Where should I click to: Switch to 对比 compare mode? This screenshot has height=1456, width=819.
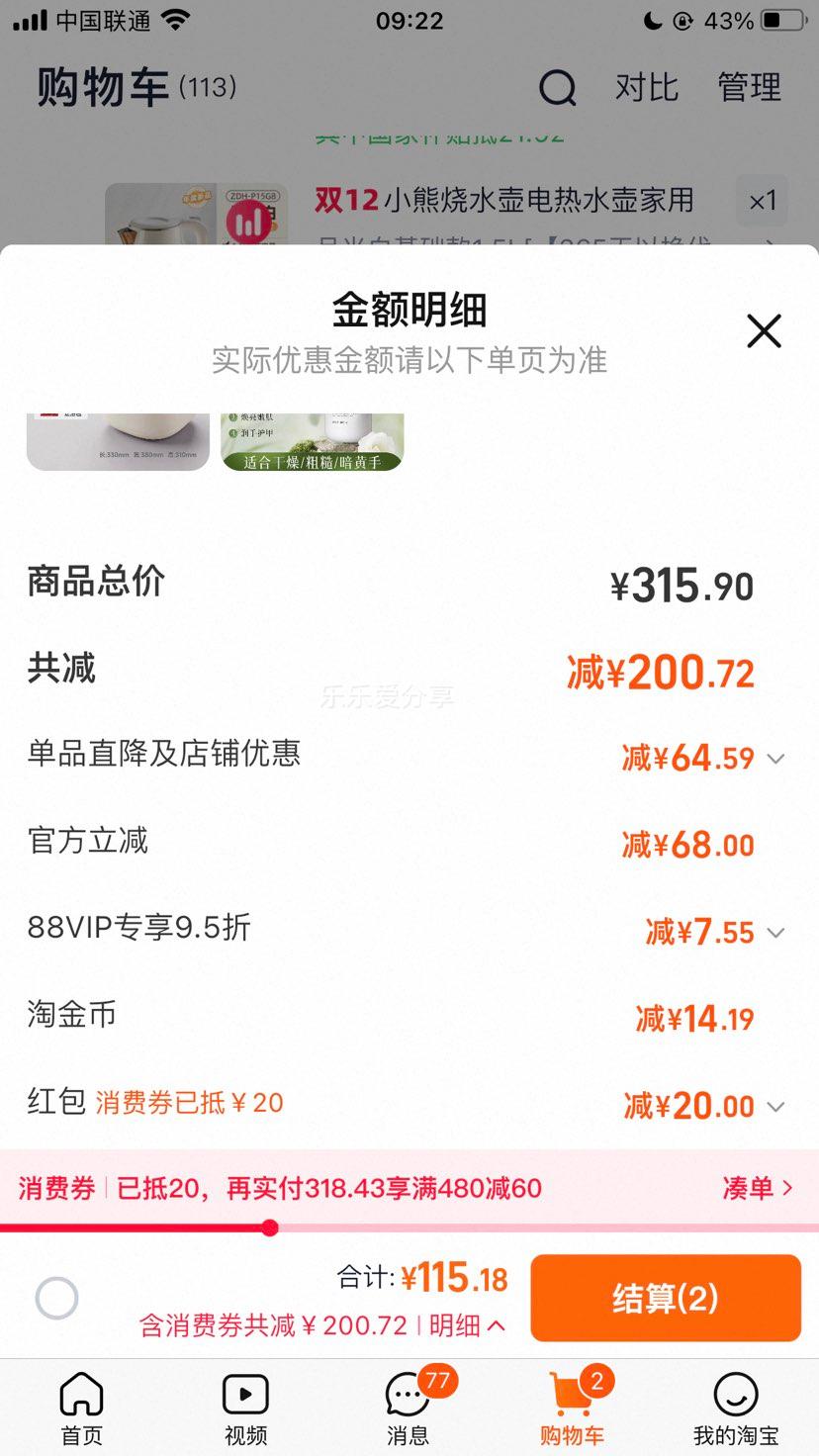(x=648, y=88)
